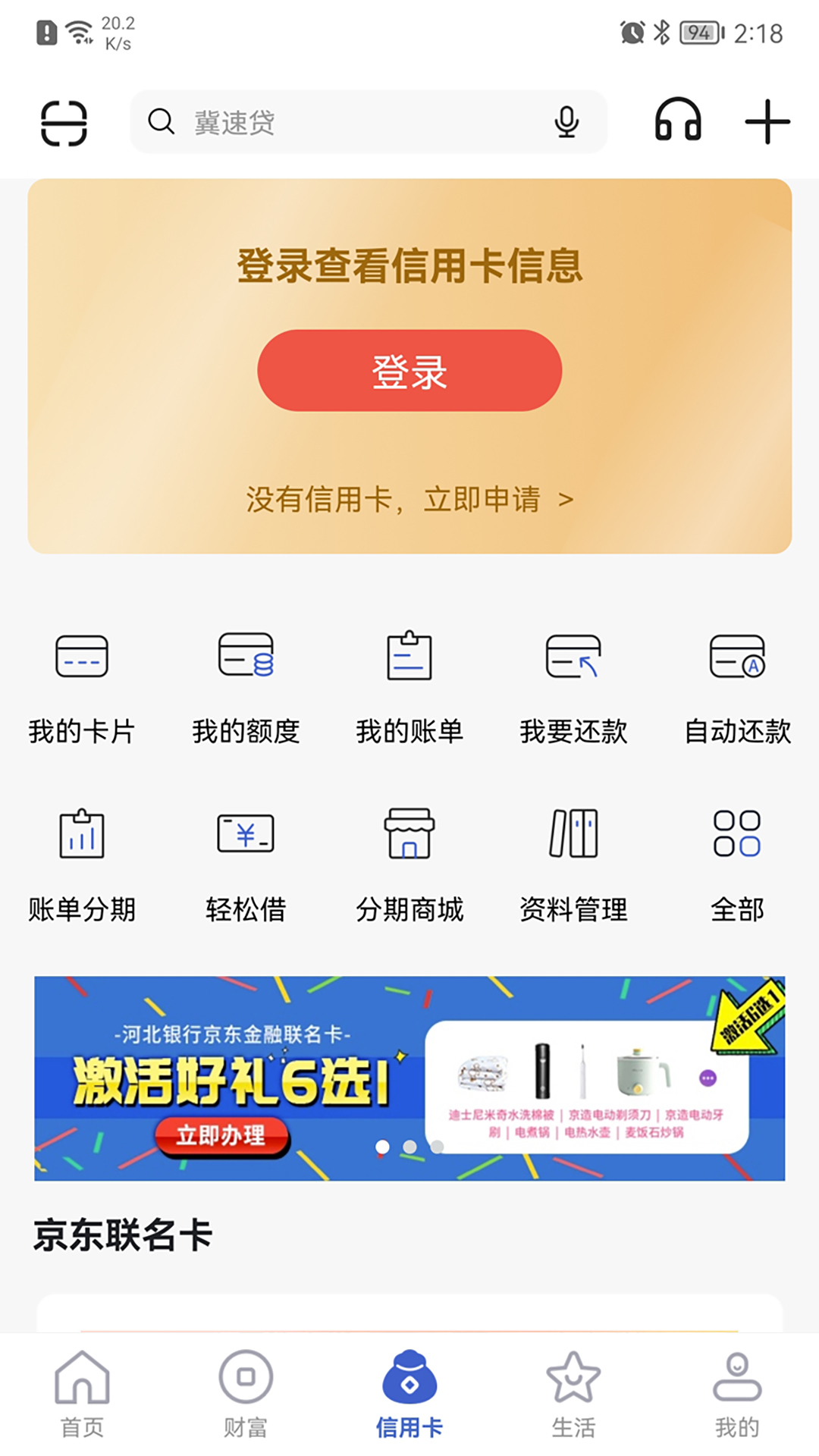Select the 我的额度 icon
819x1456 pixels.
(246, 658)
